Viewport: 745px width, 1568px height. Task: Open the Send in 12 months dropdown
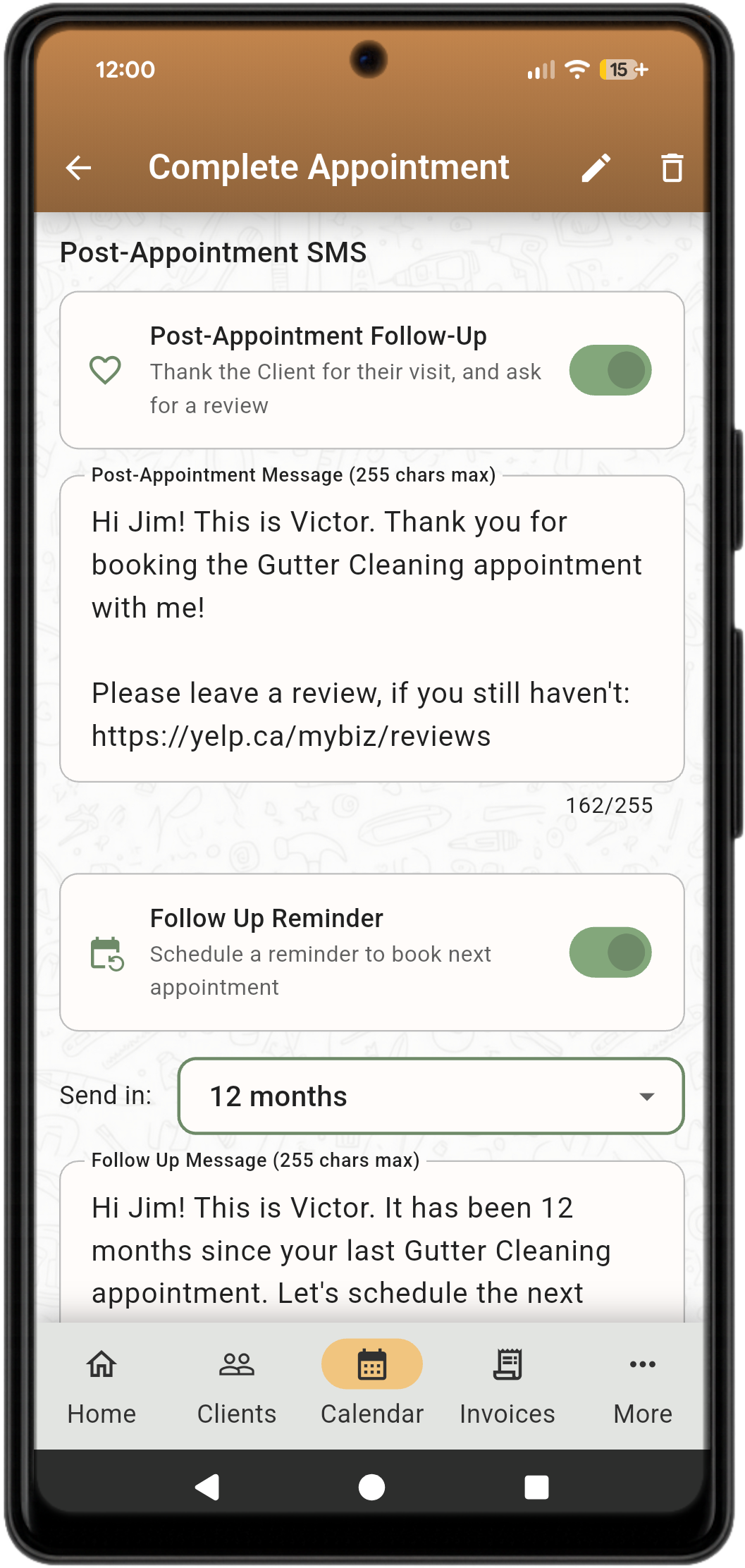click(x=431, y=1096)
